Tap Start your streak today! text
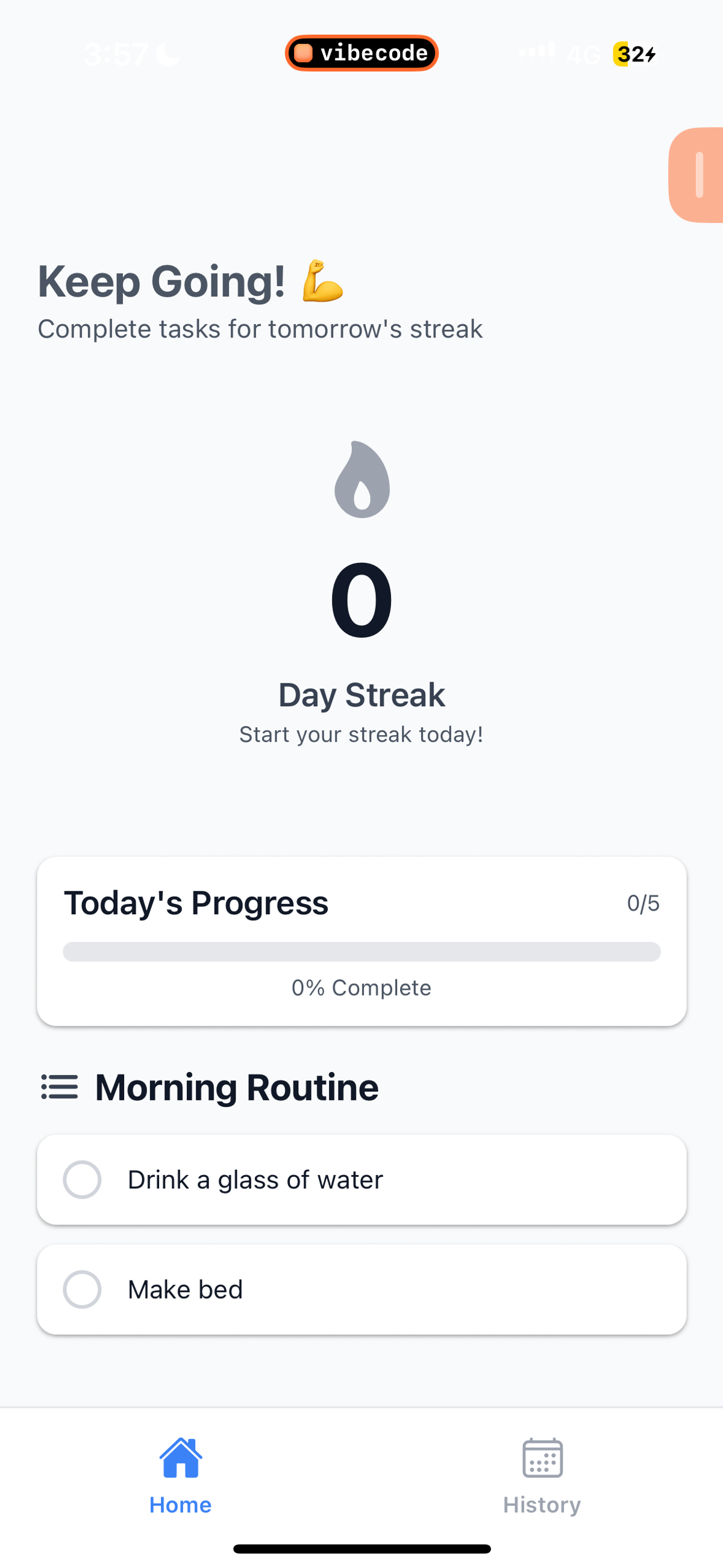This screenshot has height=1568, width=723. click(361, 734)
